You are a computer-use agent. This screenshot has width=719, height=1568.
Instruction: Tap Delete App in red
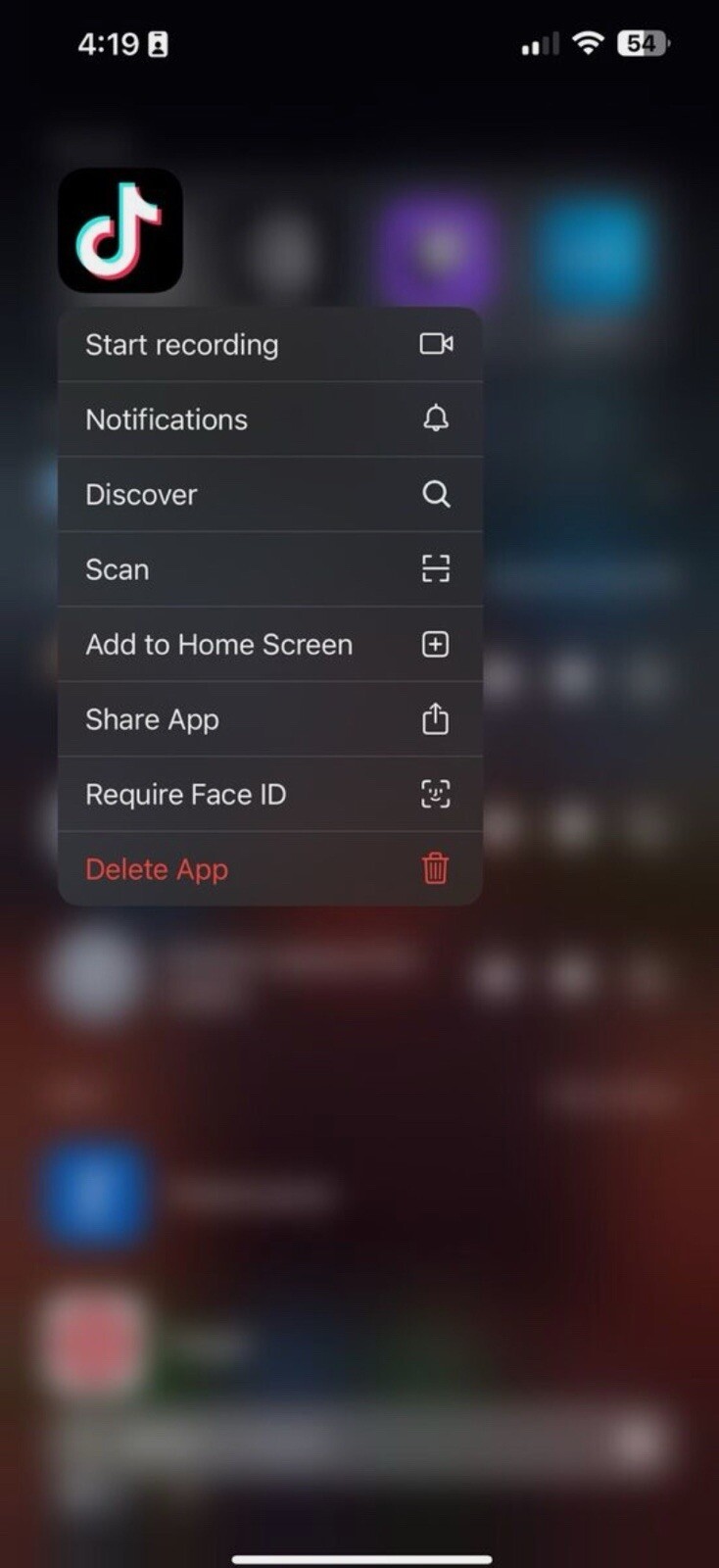(x=269, y=869)
